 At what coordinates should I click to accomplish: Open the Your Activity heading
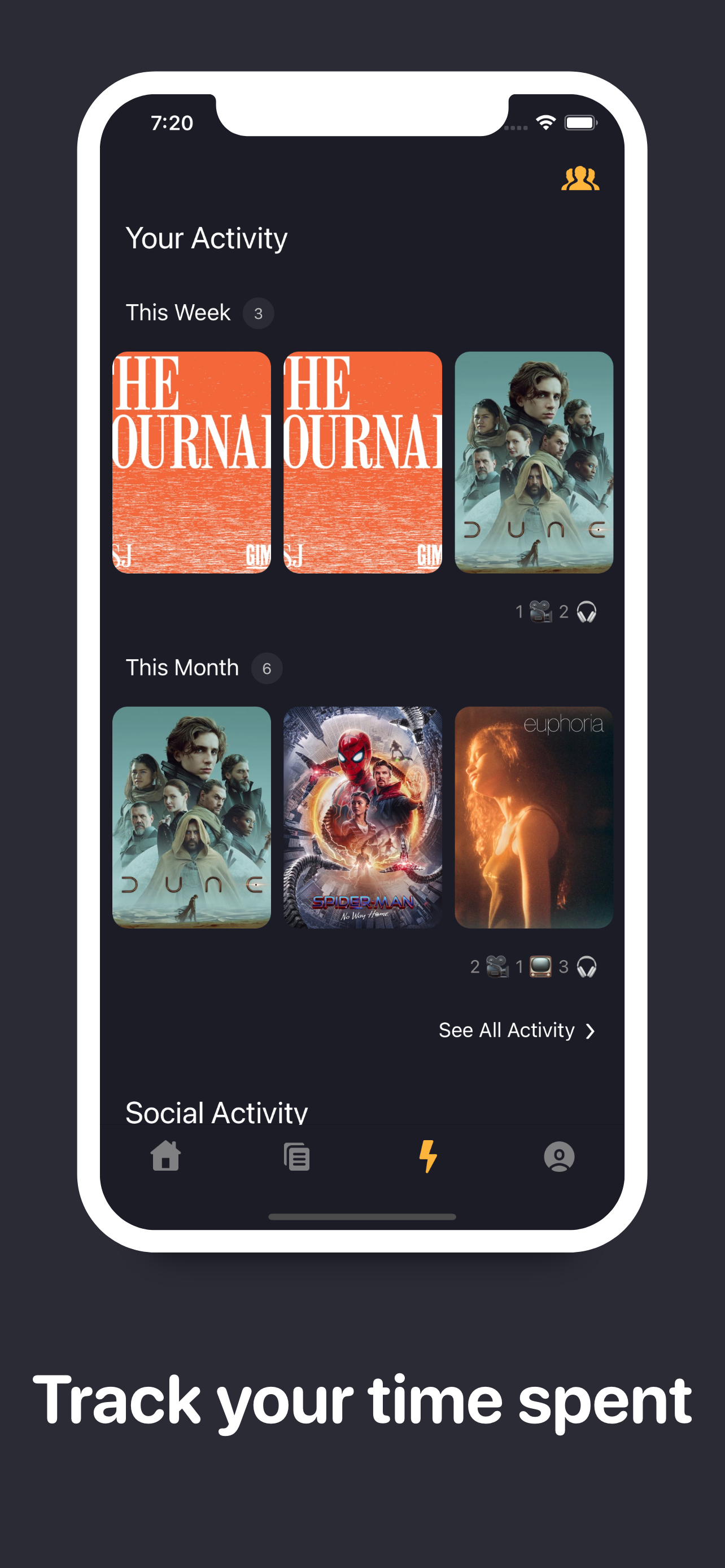pyautogui.click(x=207, y=238)
